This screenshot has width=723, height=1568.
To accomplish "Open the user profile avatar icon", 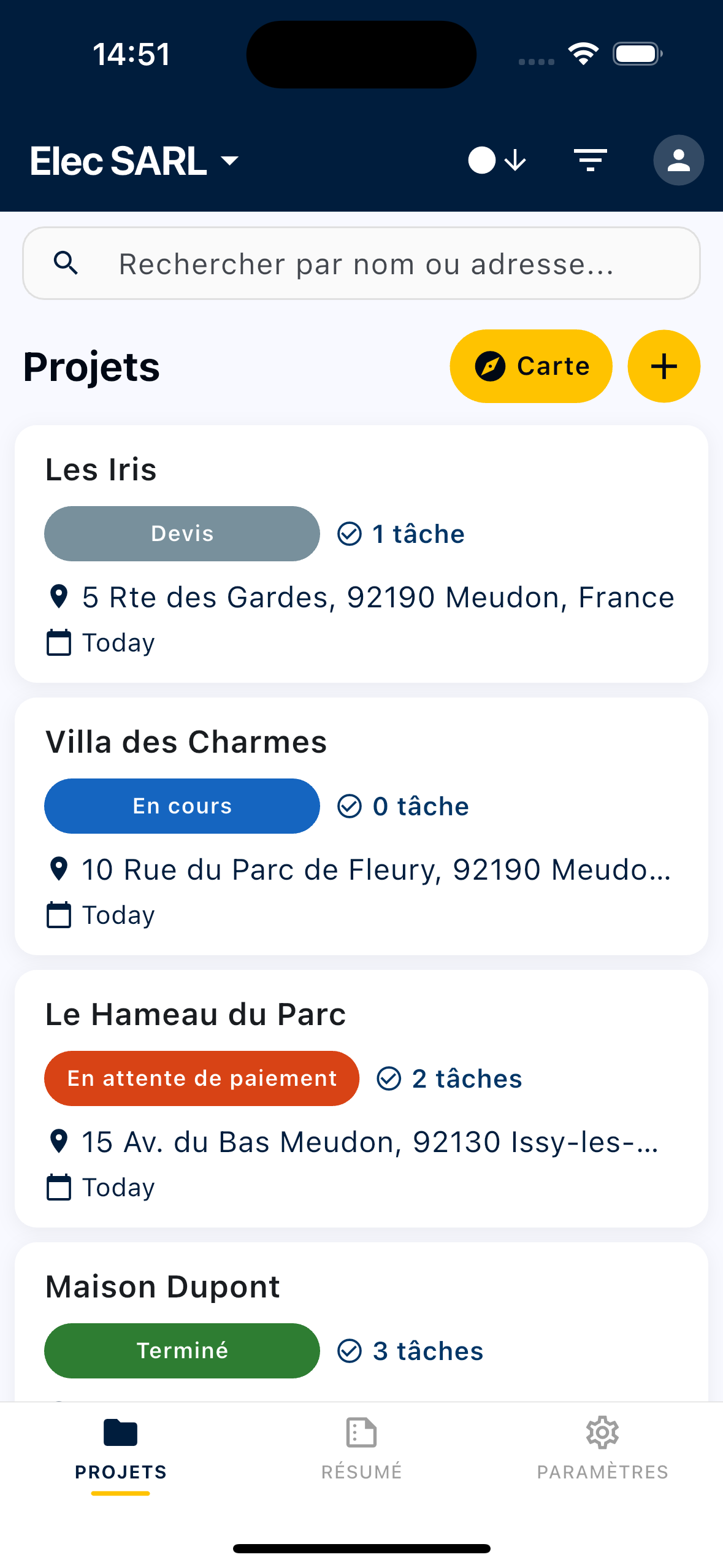I will [678, 160].
